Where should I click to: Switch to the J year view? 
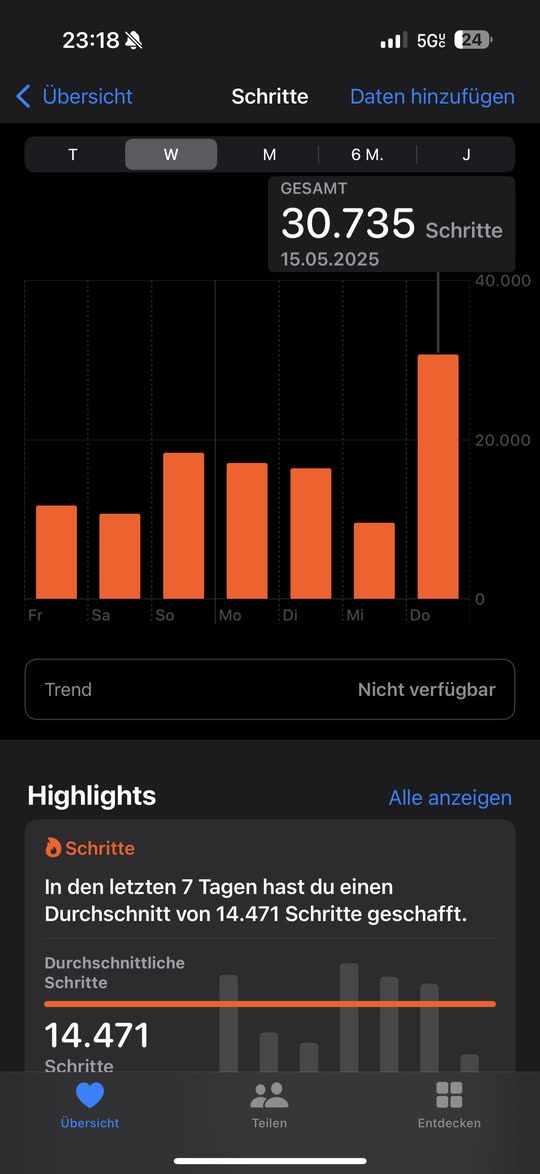click(466, 155)
